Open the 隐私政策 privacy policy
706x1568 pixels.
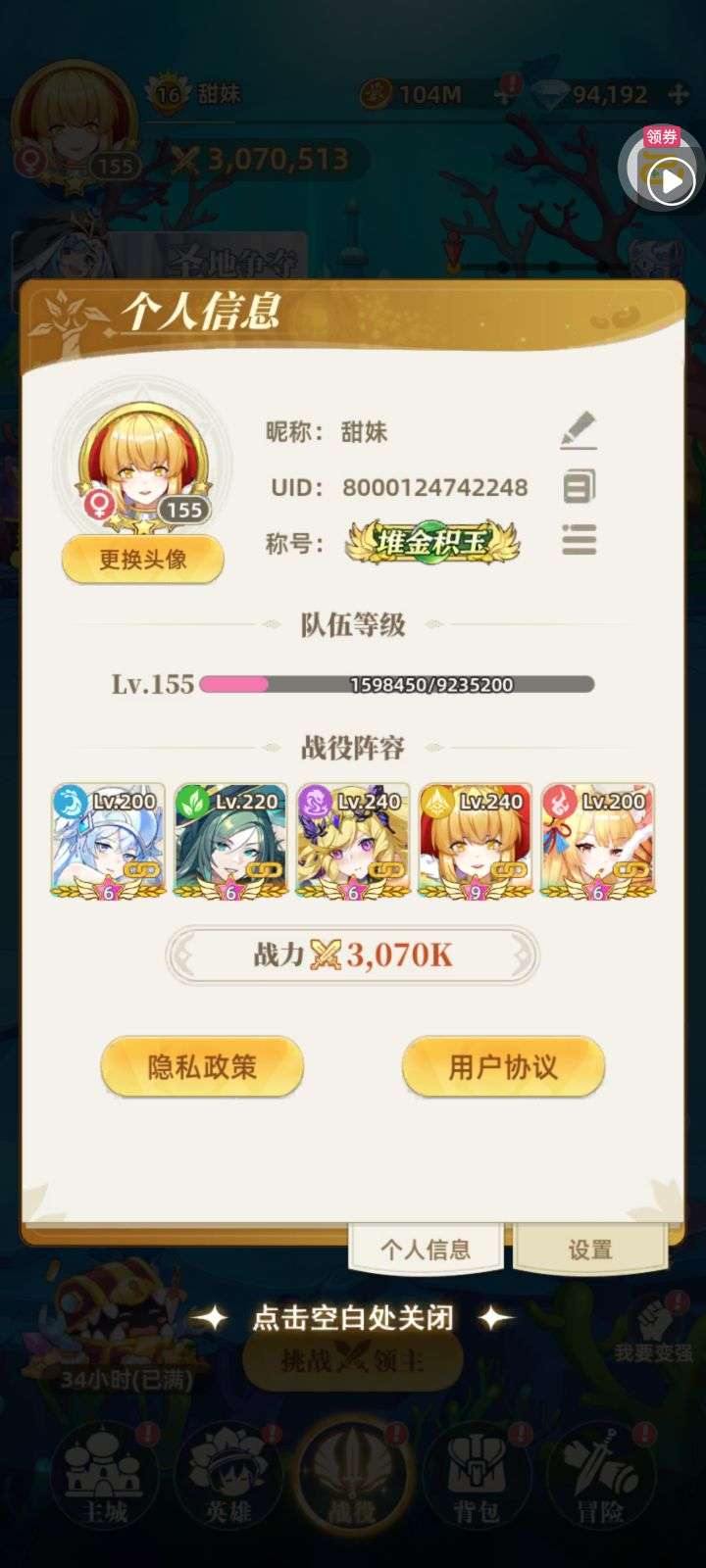(202, 1066)
